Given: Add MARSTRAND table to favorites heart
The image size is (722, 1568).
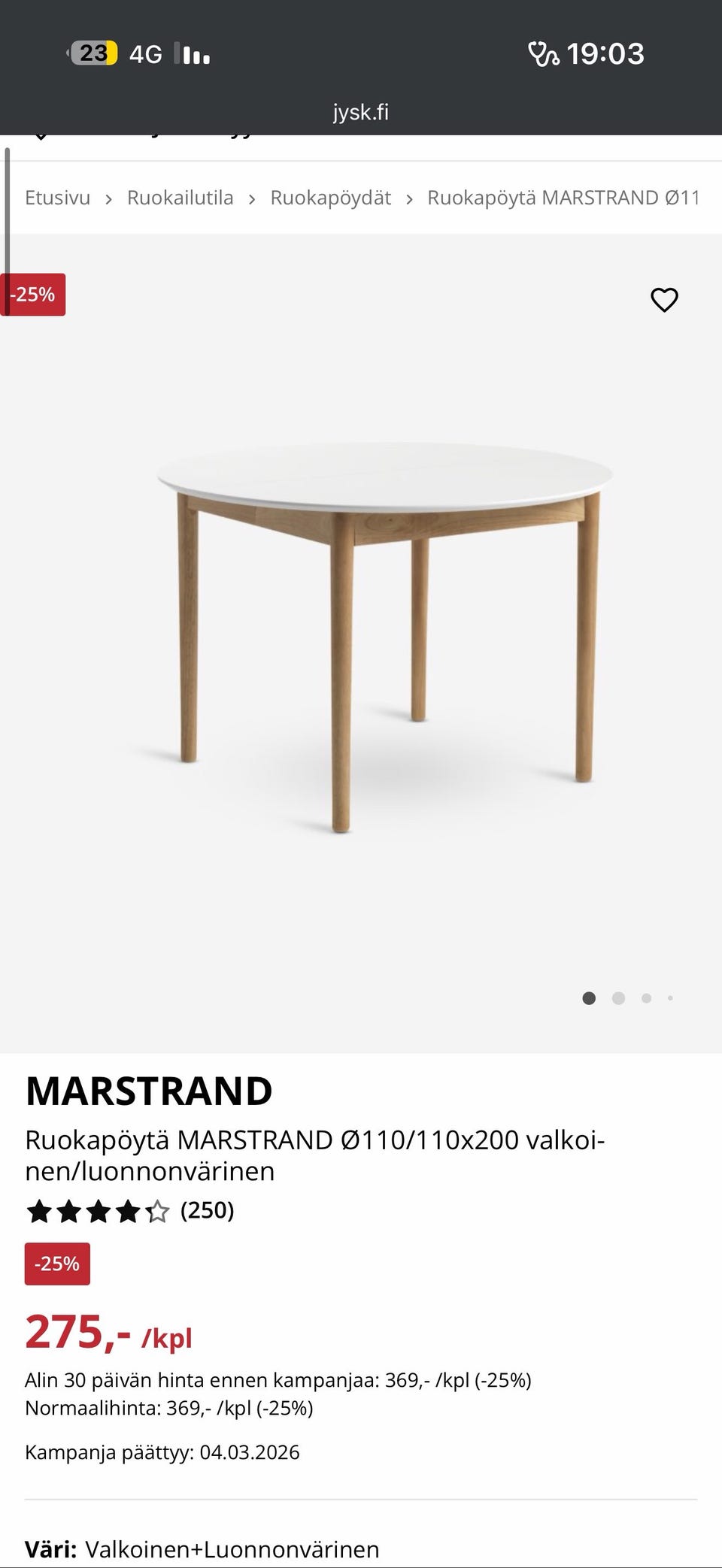Looking at the screenshot, I should click(664, 300).
